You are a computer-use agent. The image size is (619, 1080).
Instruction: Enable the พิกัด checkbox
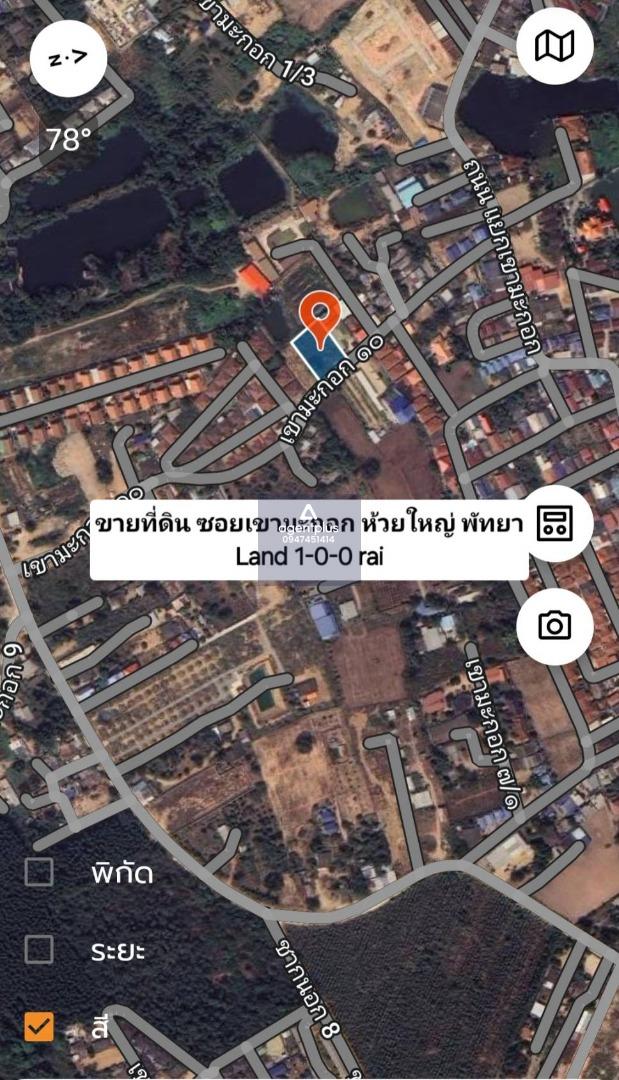(39, 872)
